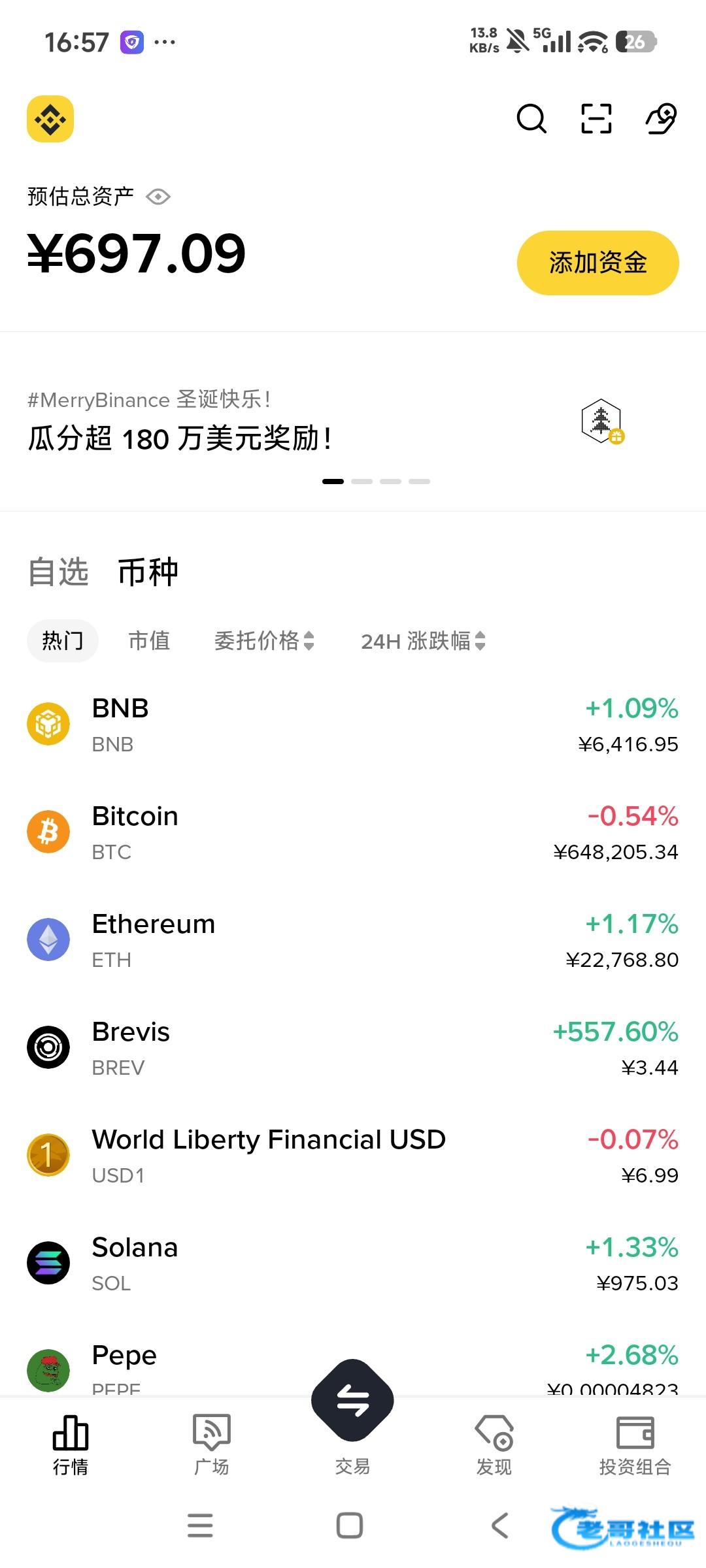Tap the 添加资金 button
Image resolution: width=706 pixels, height=1568 pixels.
597,263
